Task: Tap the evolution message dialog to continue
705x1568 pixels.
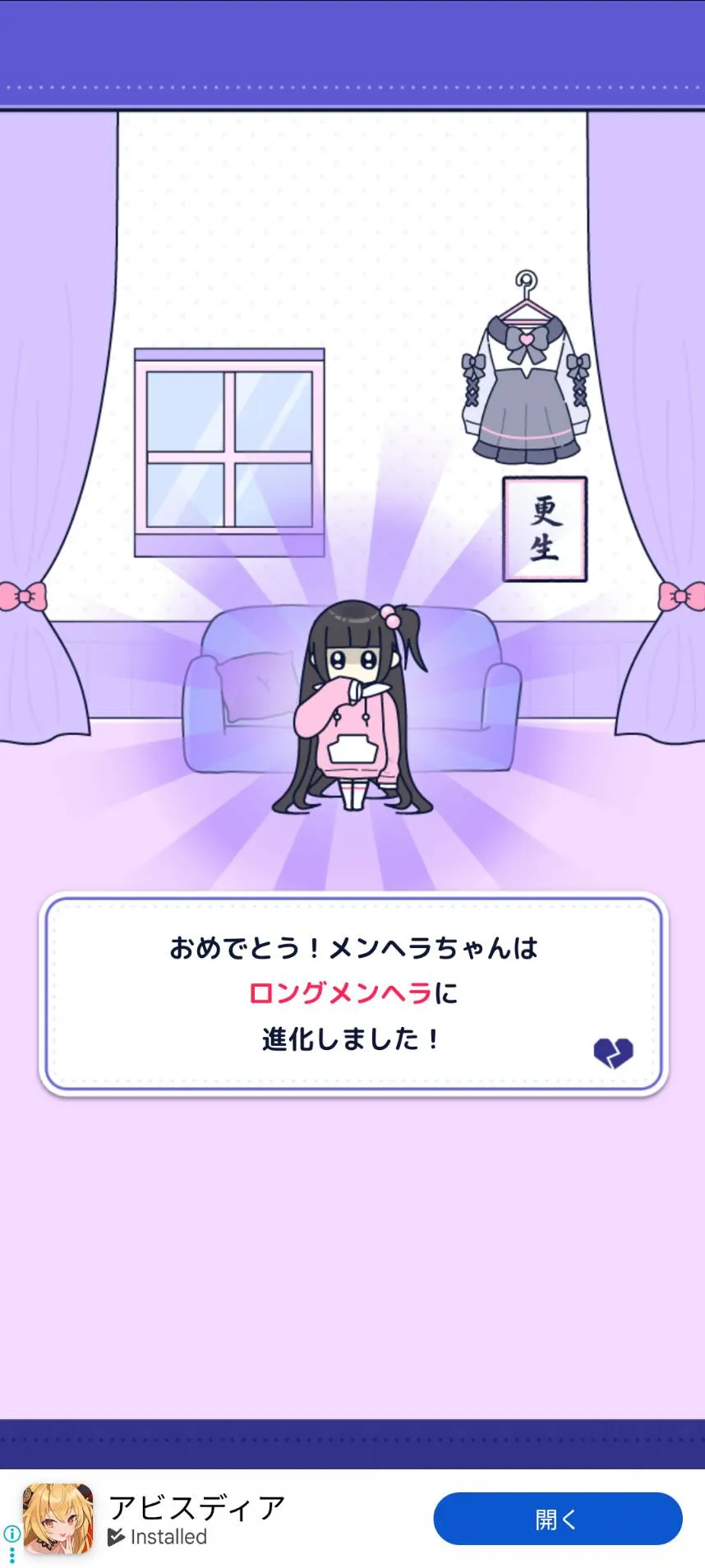Action: coord(353,993)
